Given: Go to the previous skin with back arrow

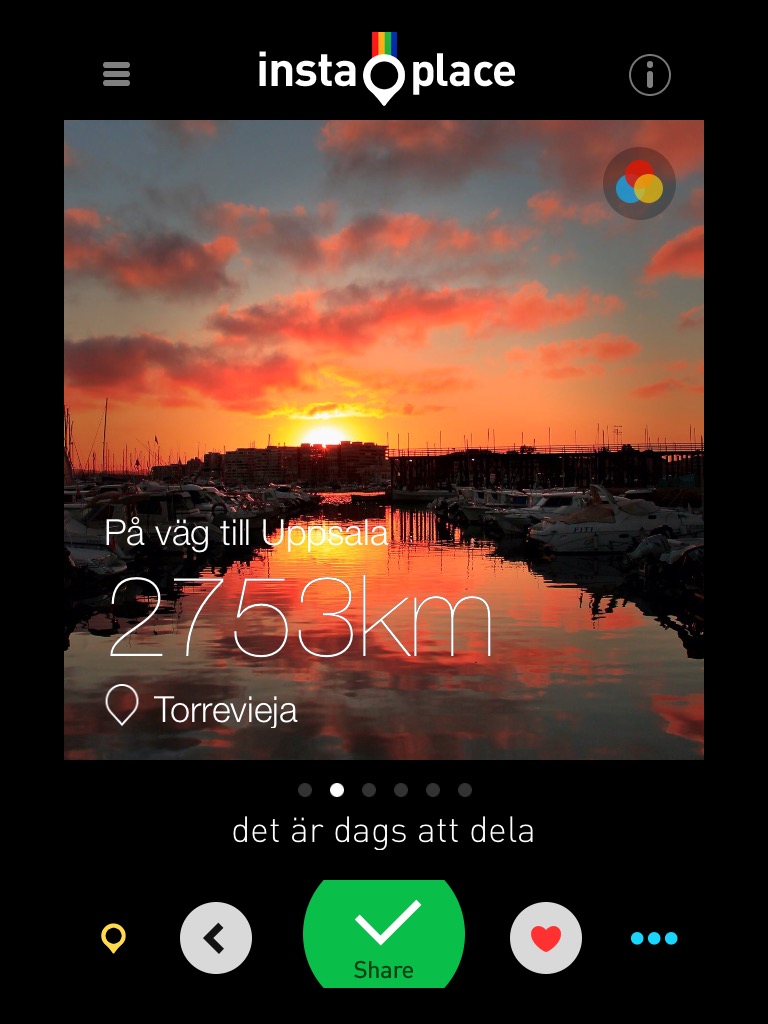Looking at the screenshot, I should click(216, 938).
